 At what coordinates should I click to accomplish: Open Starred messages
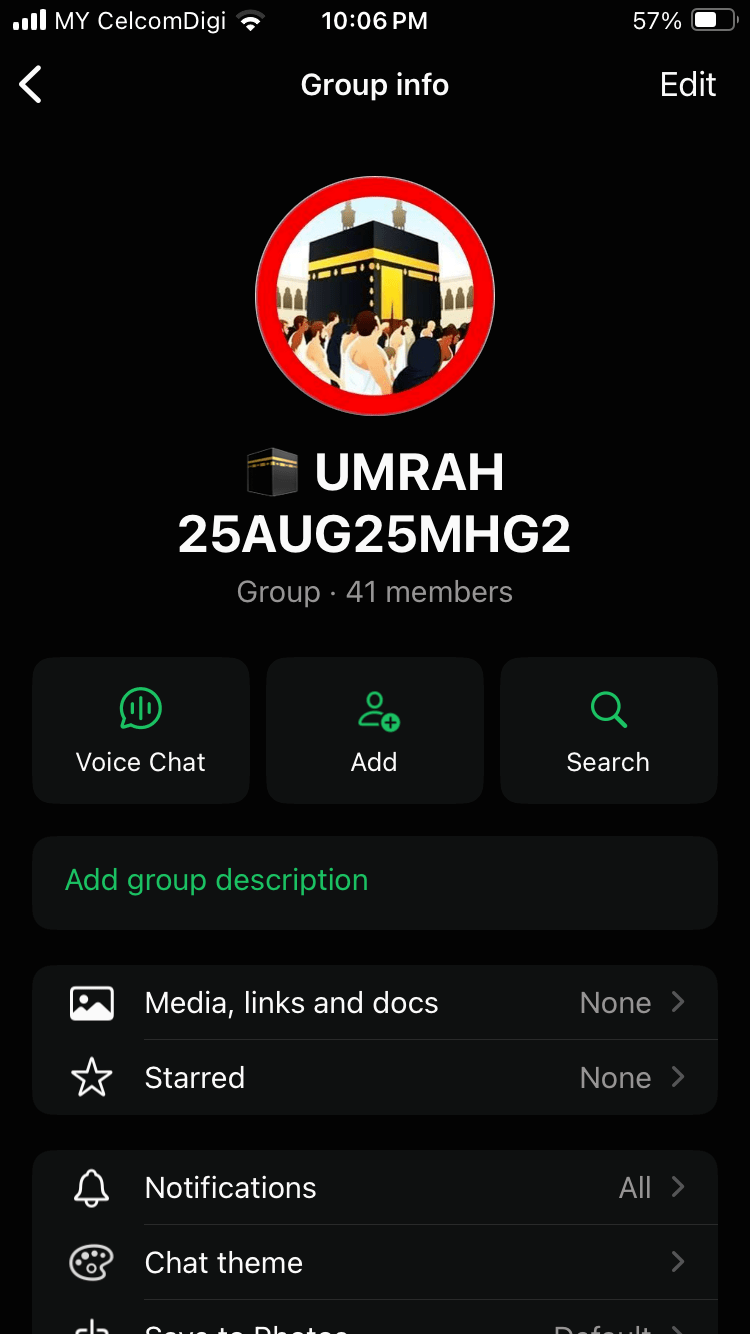click(375, 1078)
